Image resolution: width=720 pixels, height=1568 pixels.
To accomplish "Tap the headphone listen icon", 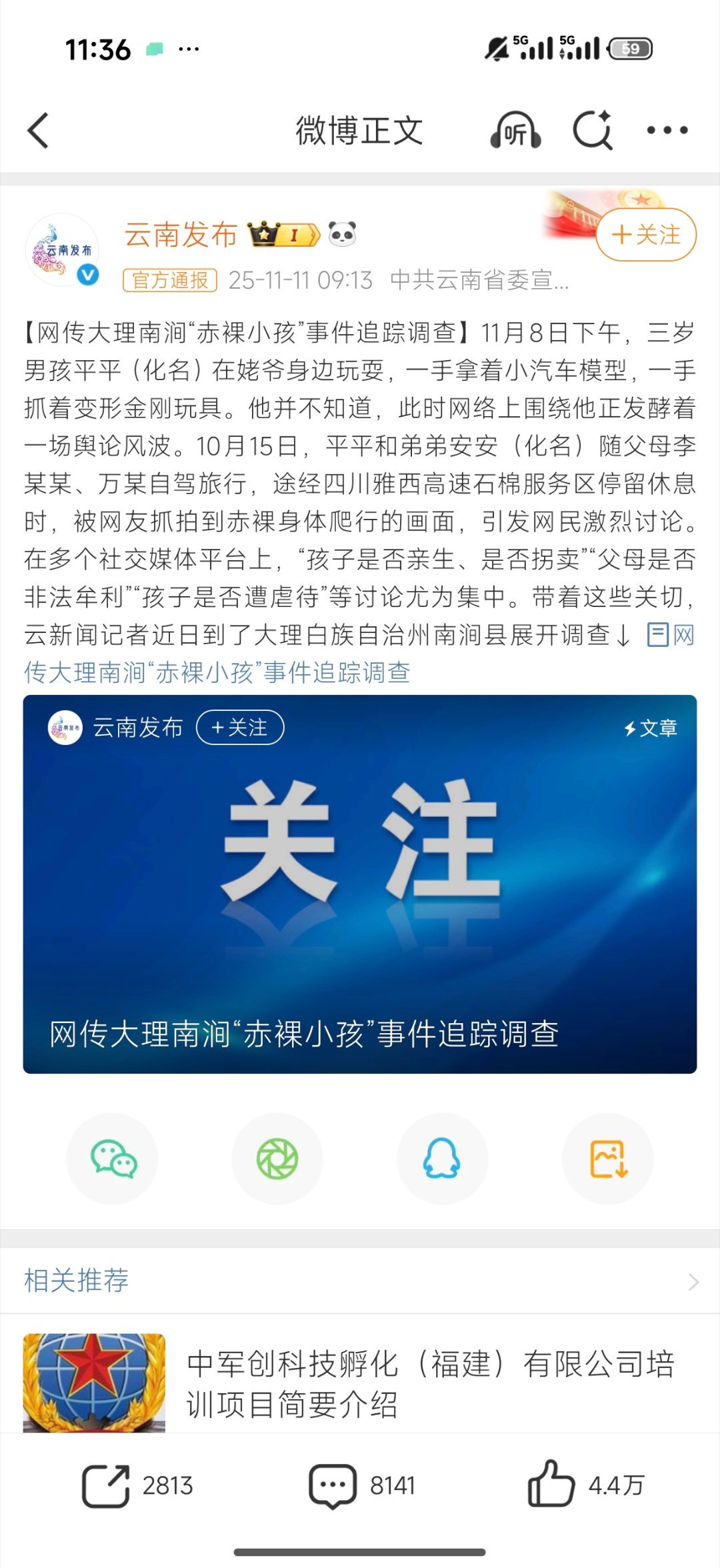I will coord(518,131).
